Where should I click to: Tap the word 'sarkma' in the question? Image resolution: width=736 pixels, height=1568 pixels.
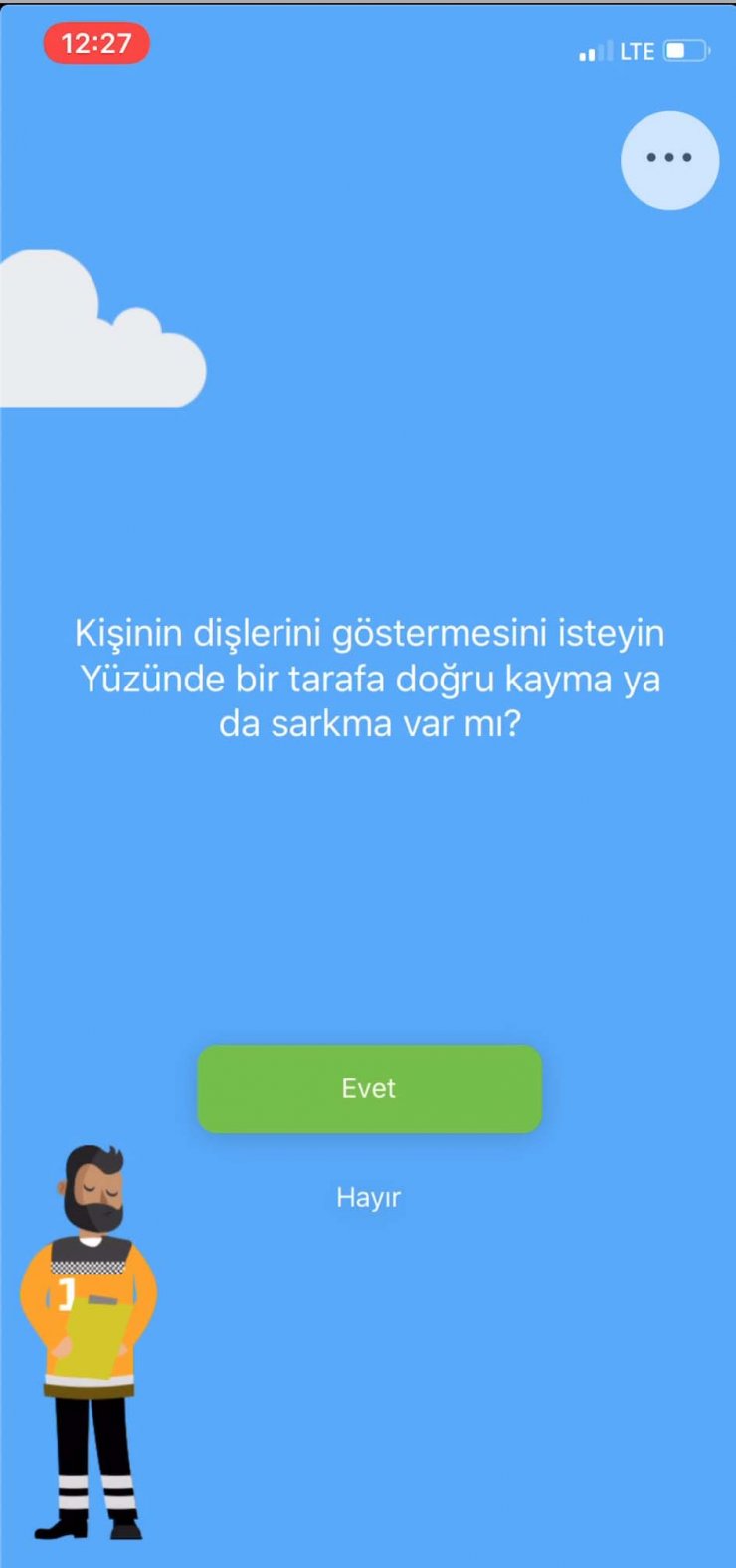pyautogui.click(x=326, y=723)
